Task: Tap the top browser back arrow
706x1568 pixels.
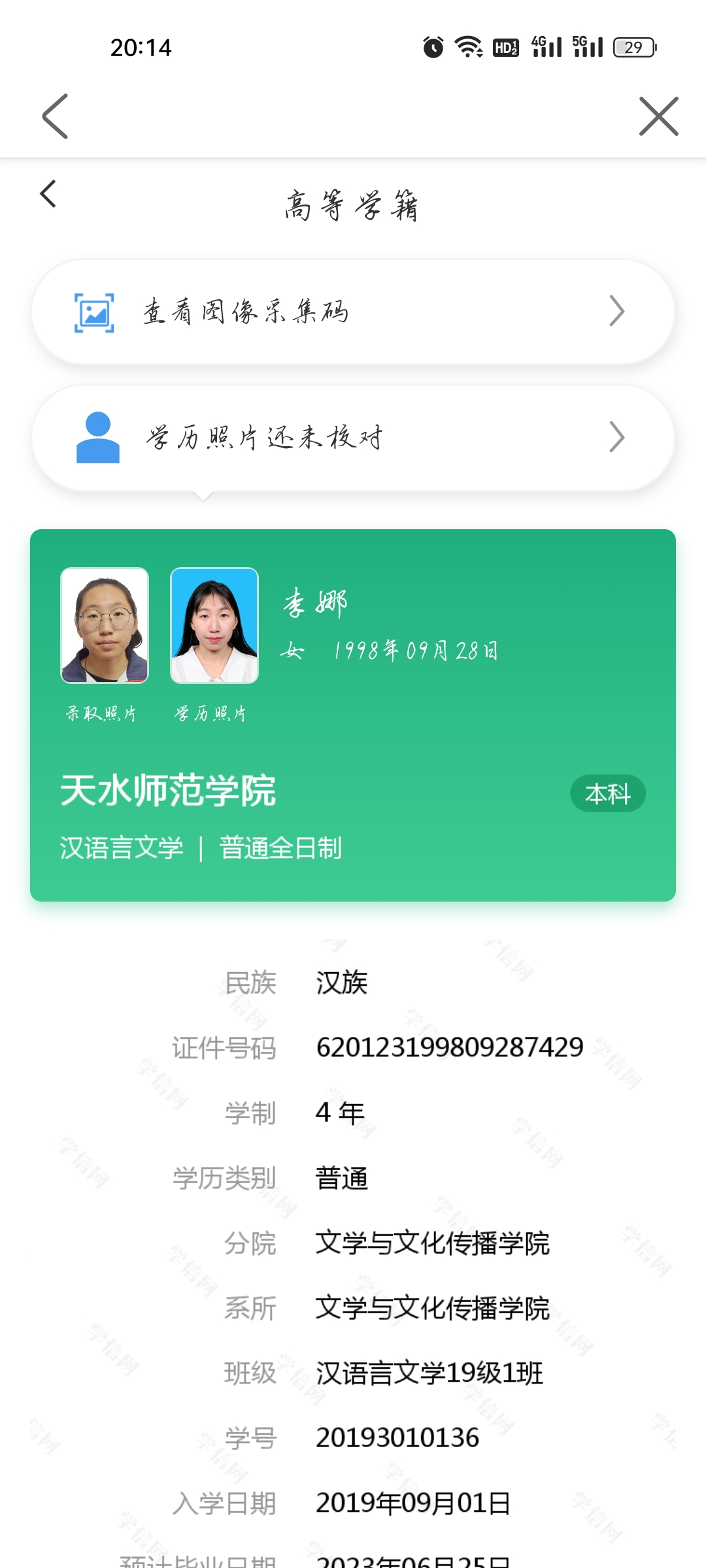Action: tap(55, 116)
